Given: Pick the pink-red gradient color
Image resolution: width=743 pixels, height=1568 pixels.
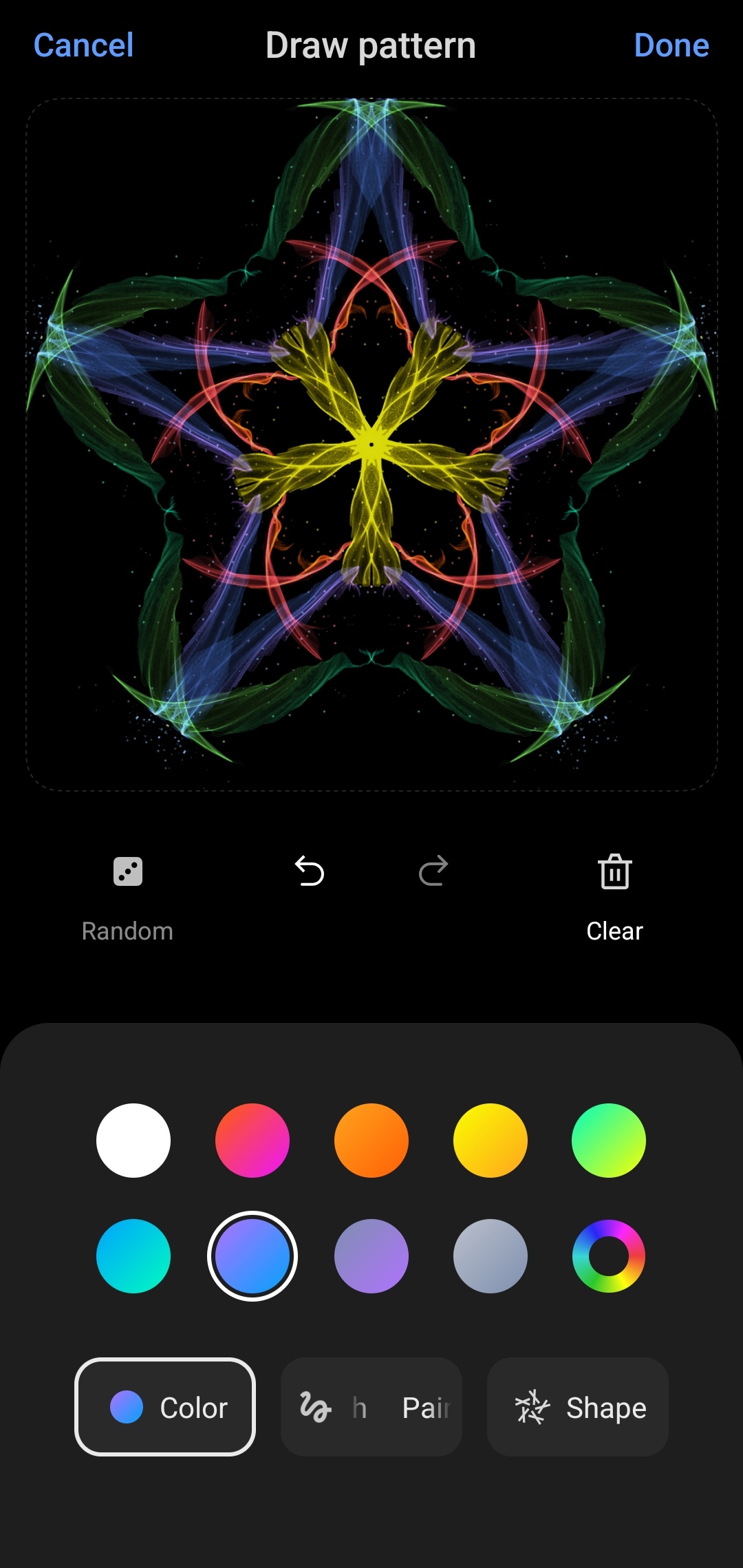Looking at the screenshot, I should point(252,1141).
